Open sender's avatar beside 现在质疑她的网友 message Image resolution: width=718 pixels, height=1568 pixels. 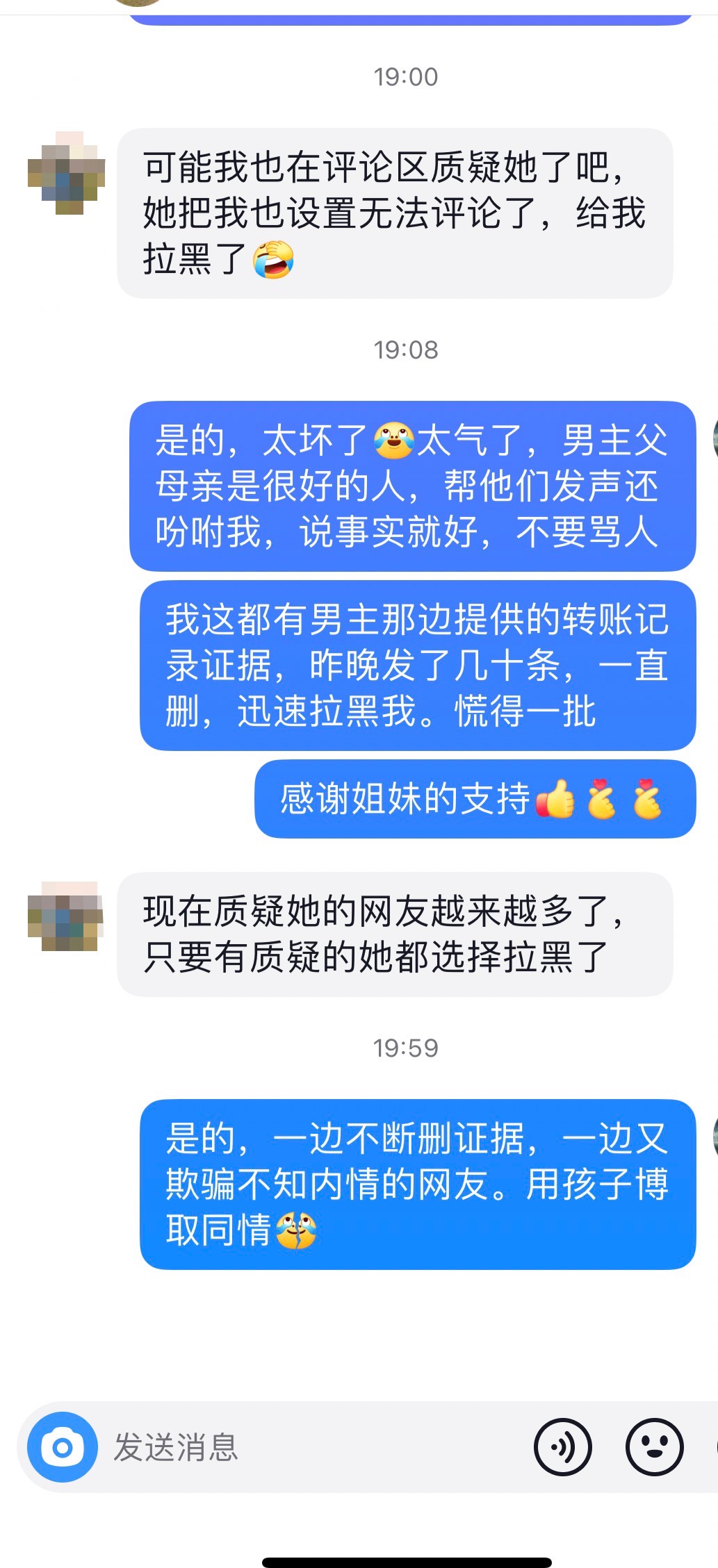point(66,916)
